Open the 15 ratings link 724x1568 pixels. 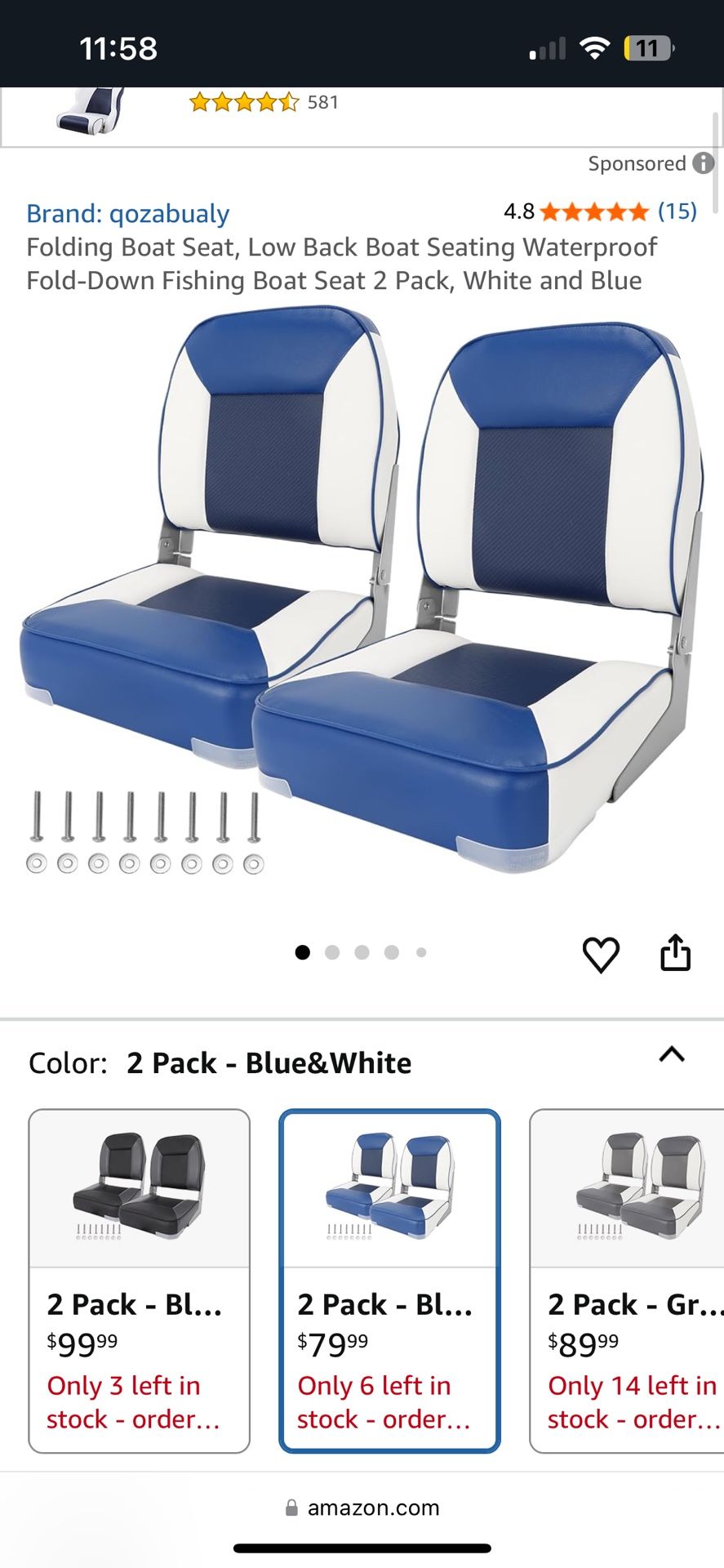click(677, 212)
